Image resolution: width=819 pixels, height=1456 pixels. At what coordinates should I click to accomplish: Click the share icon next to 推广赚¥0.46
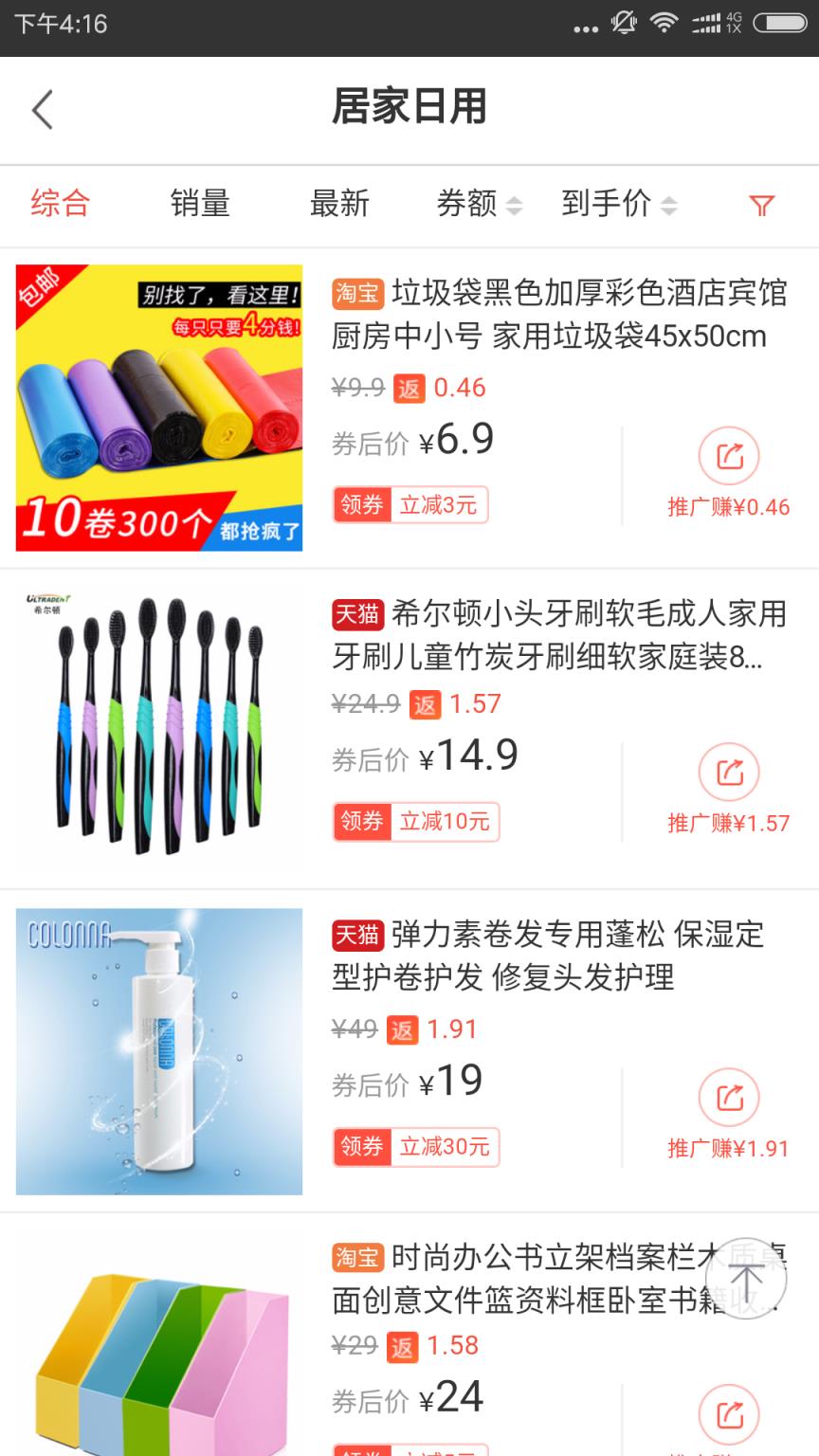[728, 455]
